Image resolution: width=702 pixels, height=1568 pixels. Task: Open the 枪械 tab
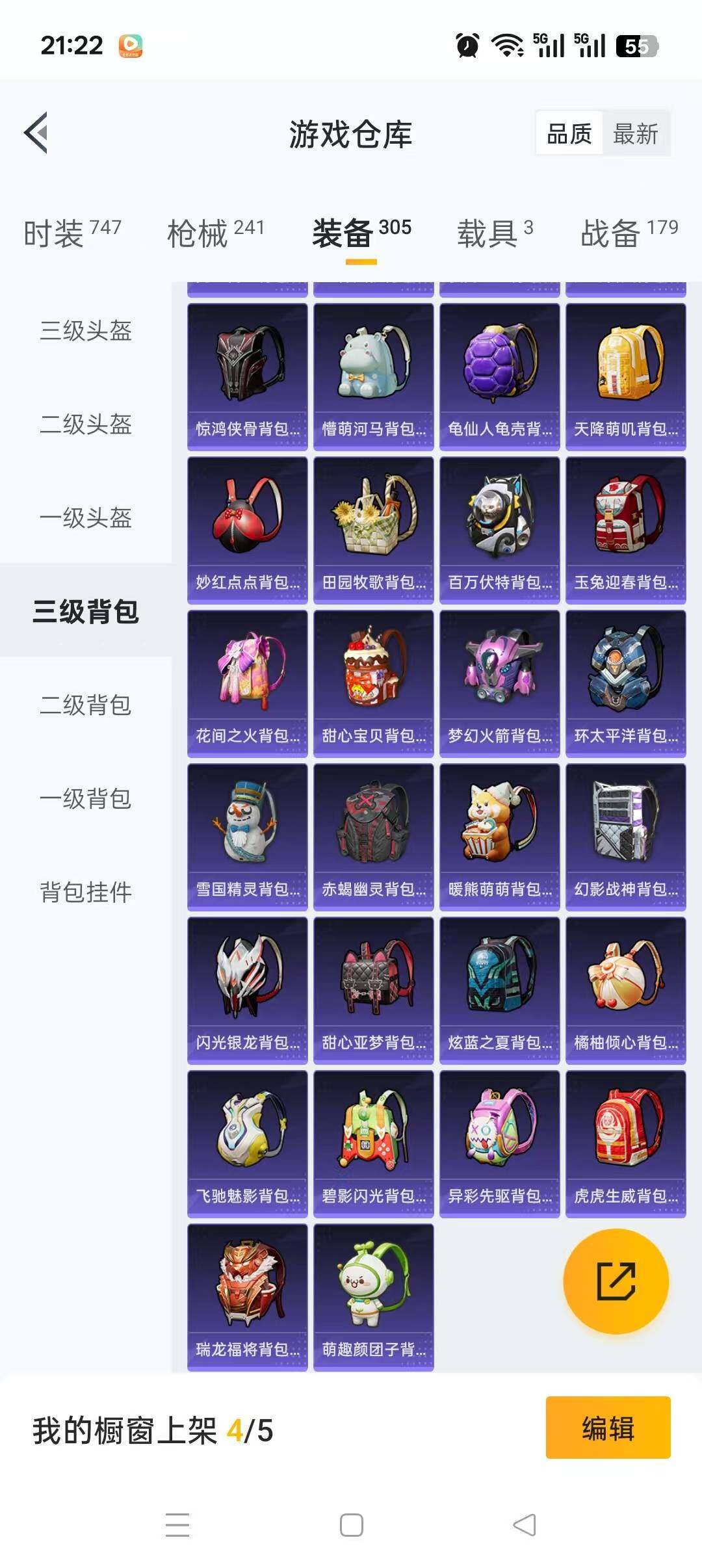pyautogui.click(x=215, y=232)
